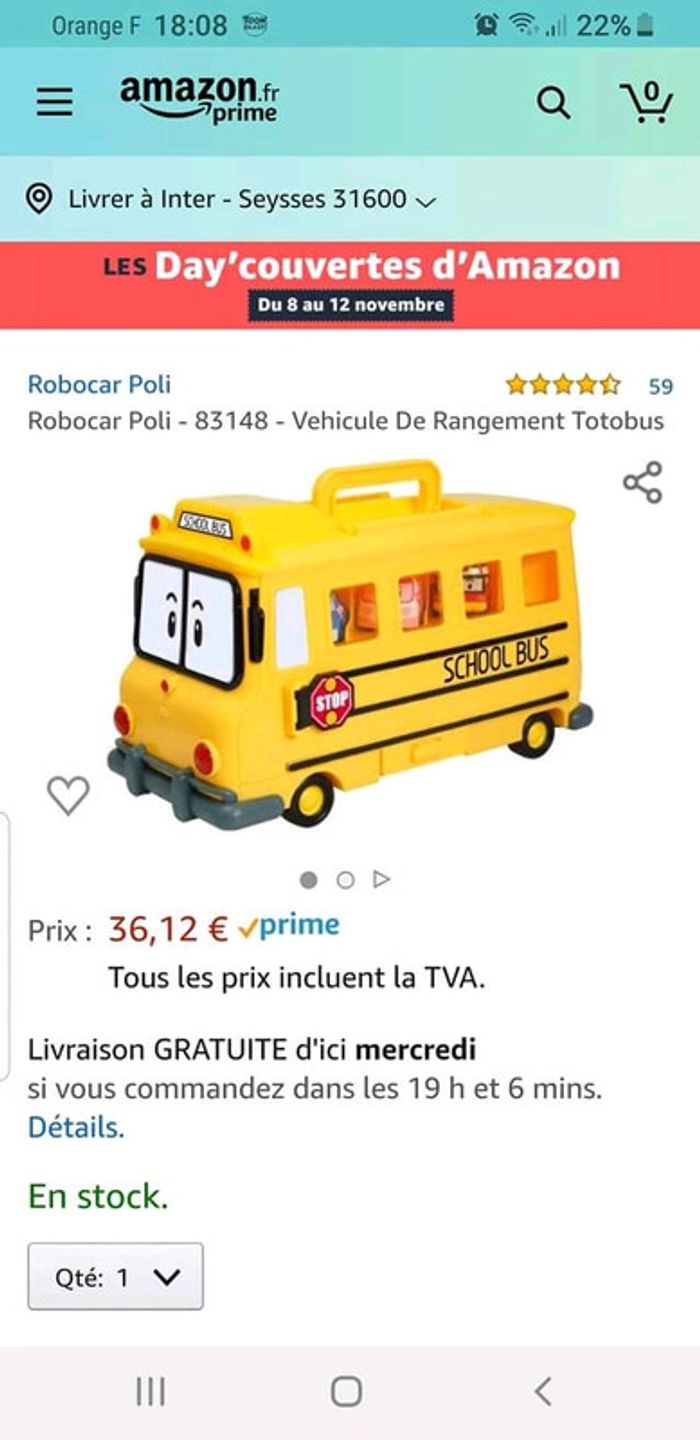The image size is (700, 1440).
Task: Open the hamburger menu
Action: tap(55, 101)
